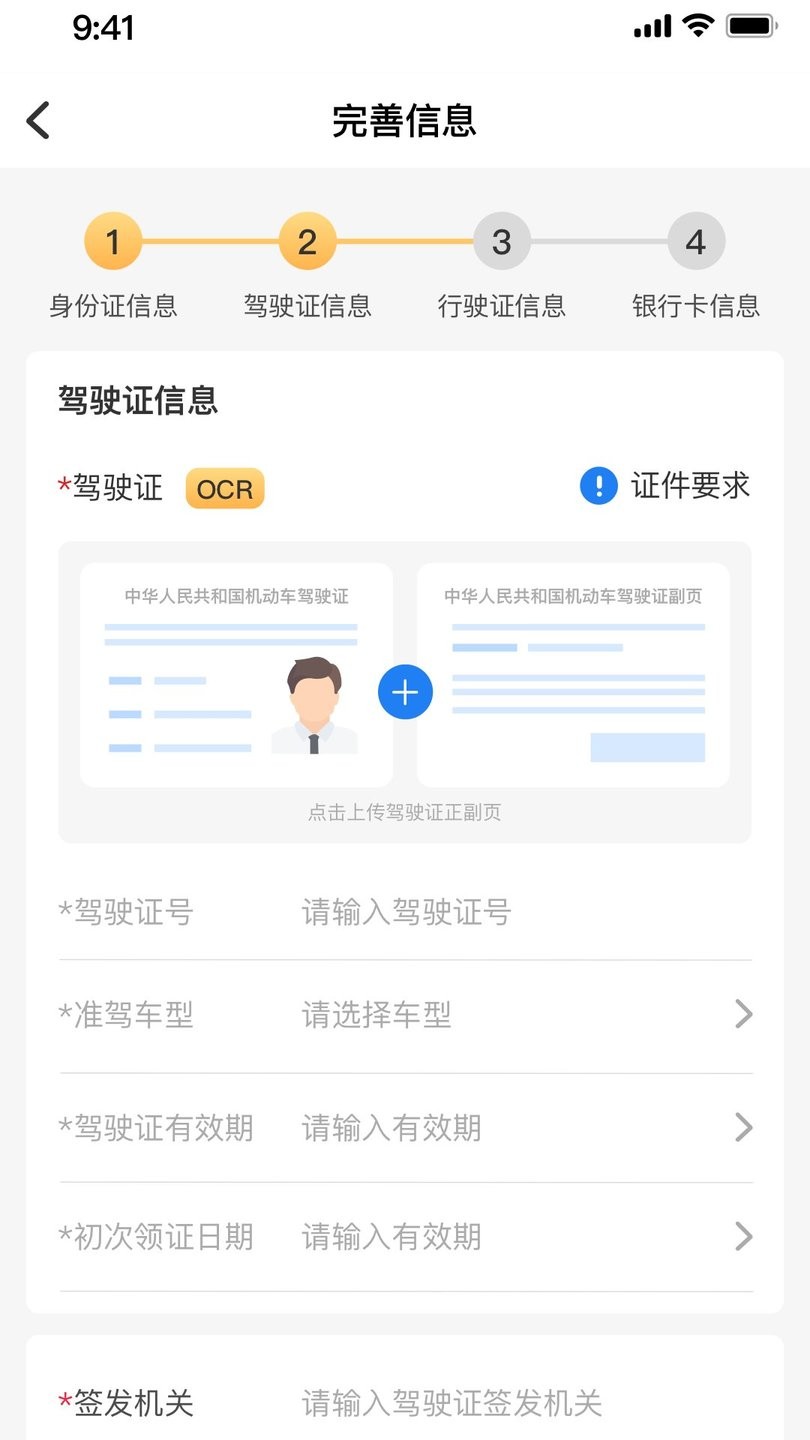The height and width of the screenshot is (1440, 810).
Task: Tap the 完善信息 page title
Action: tap(405, 121)
